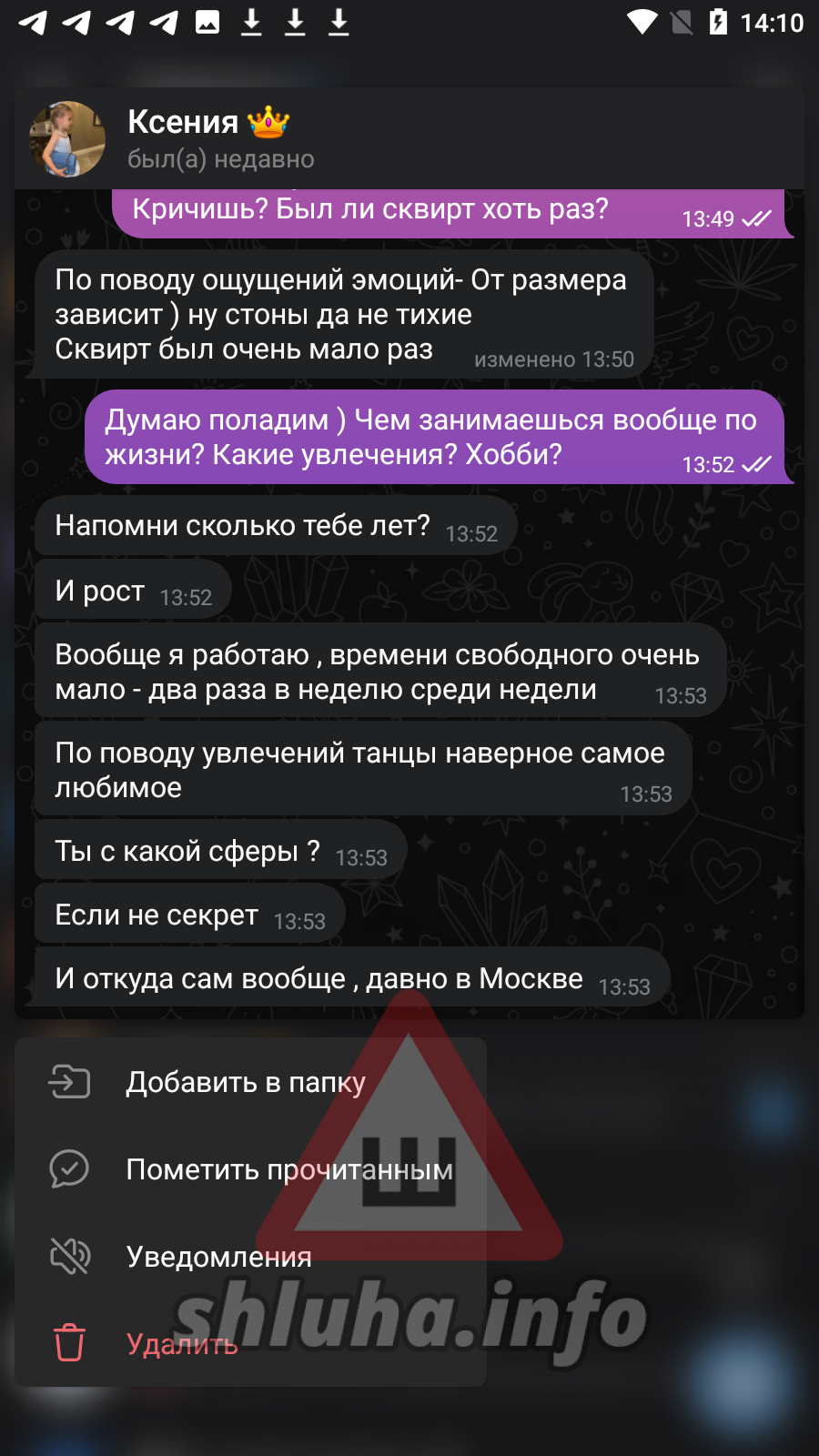Select Добавить в папку option

250,1082
